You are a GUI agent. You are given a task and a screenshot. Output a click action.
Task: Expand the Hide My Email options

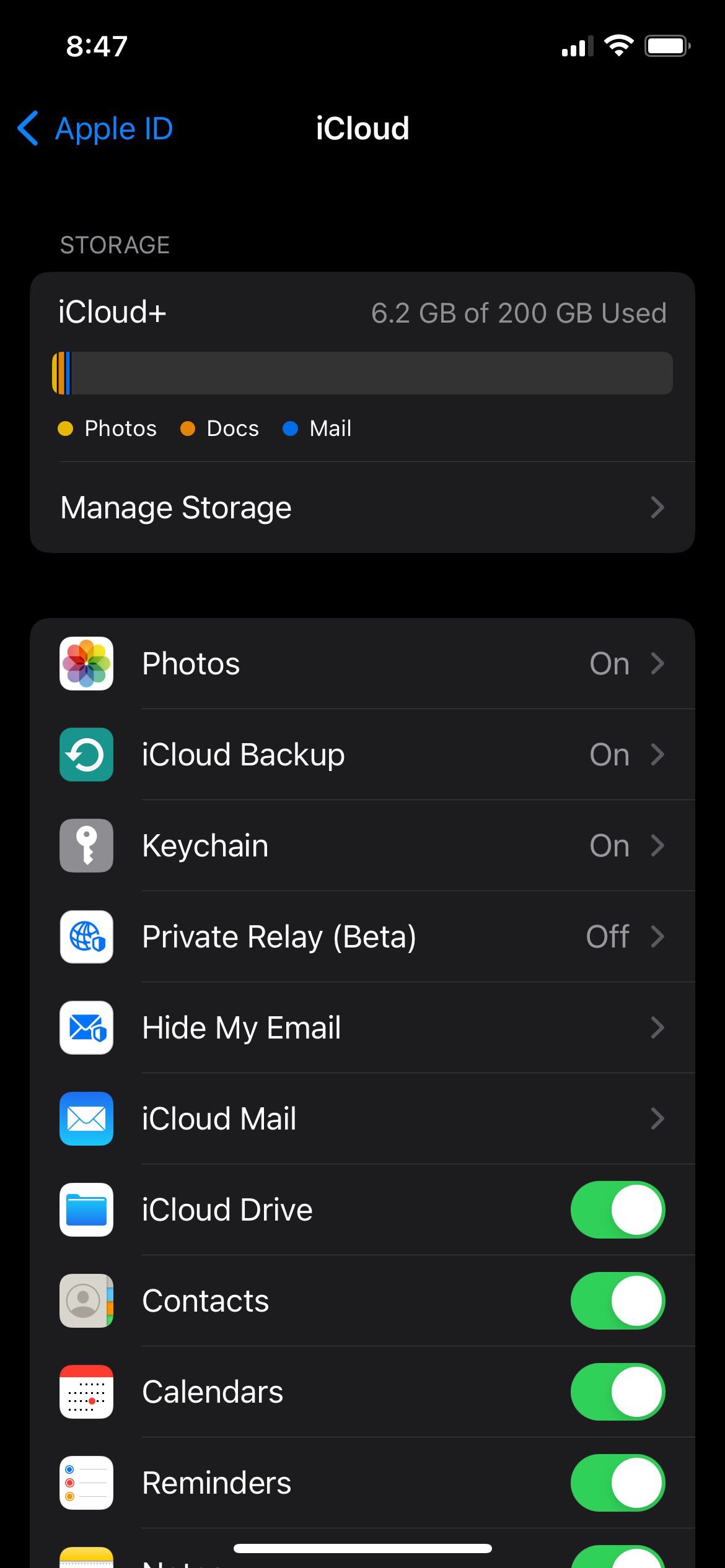pos(658,1028)
